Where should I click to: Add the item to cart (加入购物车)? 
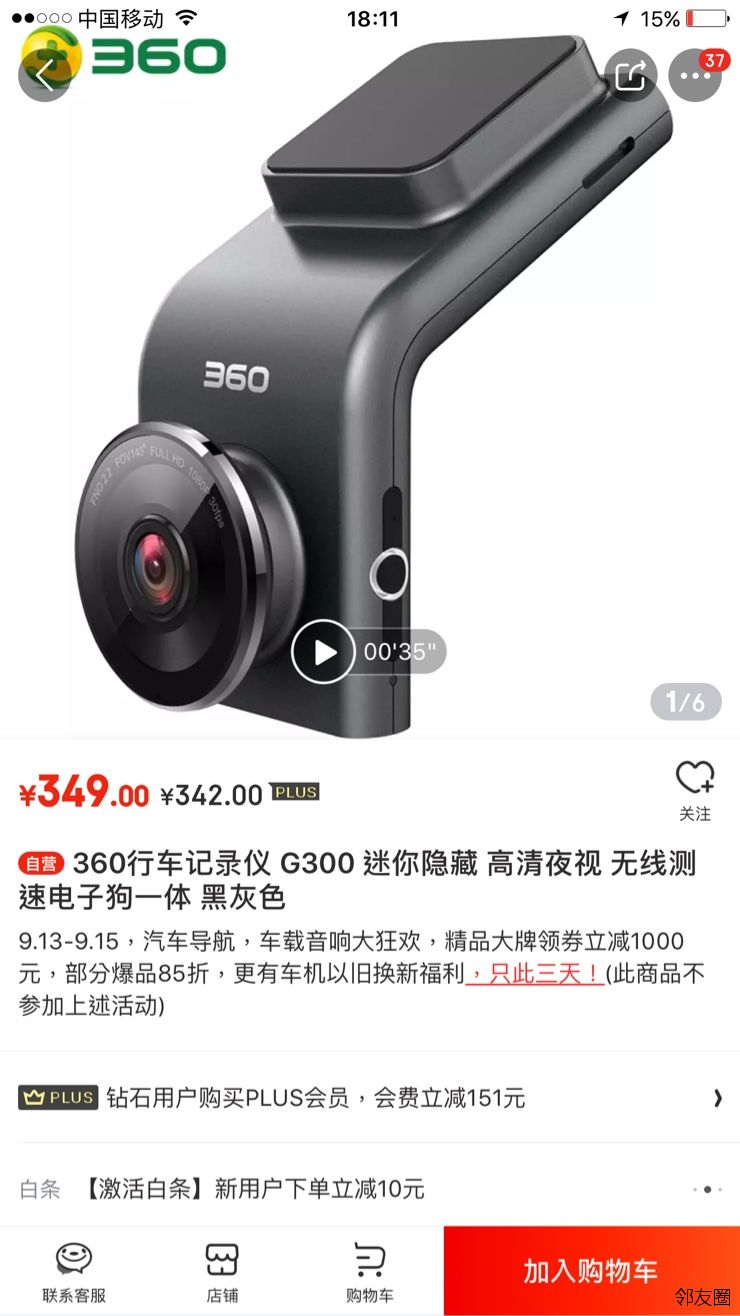click(x=592, y=1271)
